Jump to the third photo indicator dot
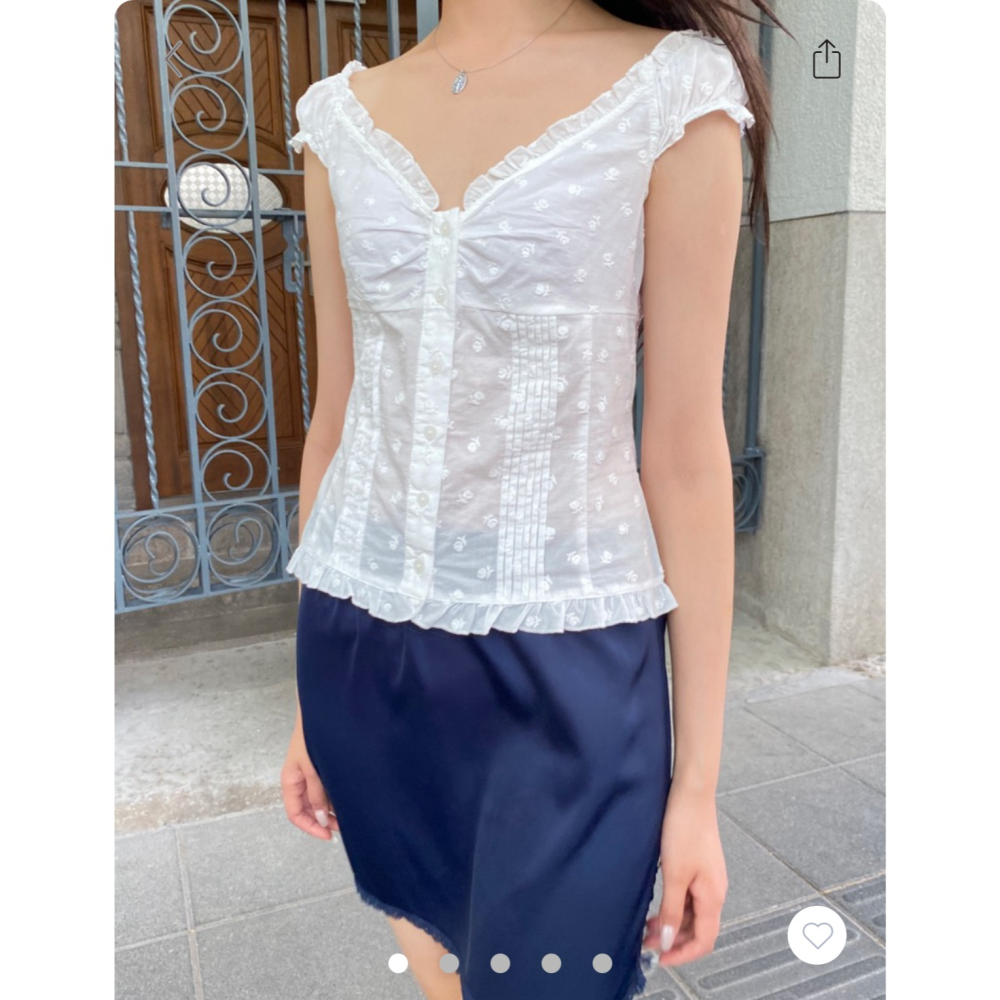 tap(500, 963)
